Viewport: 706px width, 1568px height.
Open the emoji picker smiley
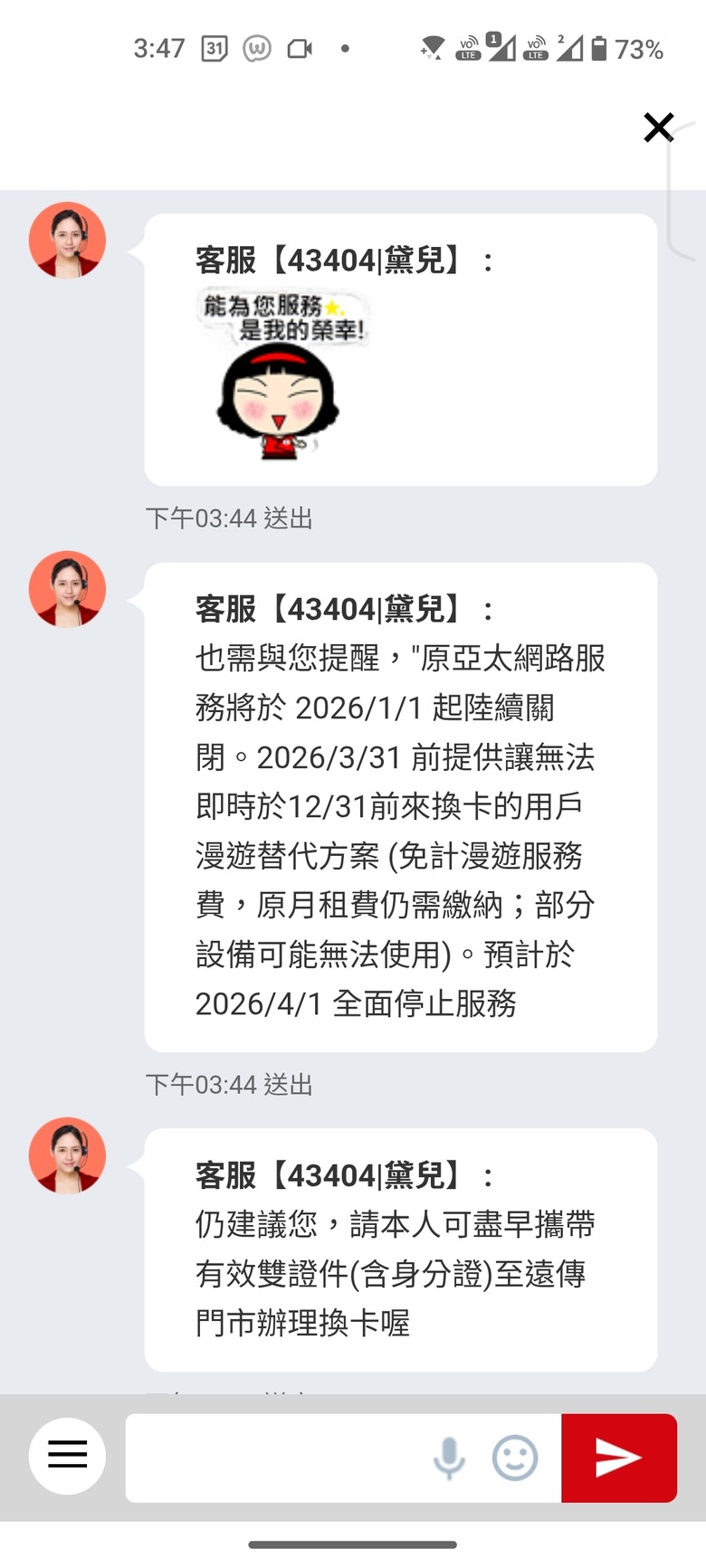click(x=515, y=1458)
